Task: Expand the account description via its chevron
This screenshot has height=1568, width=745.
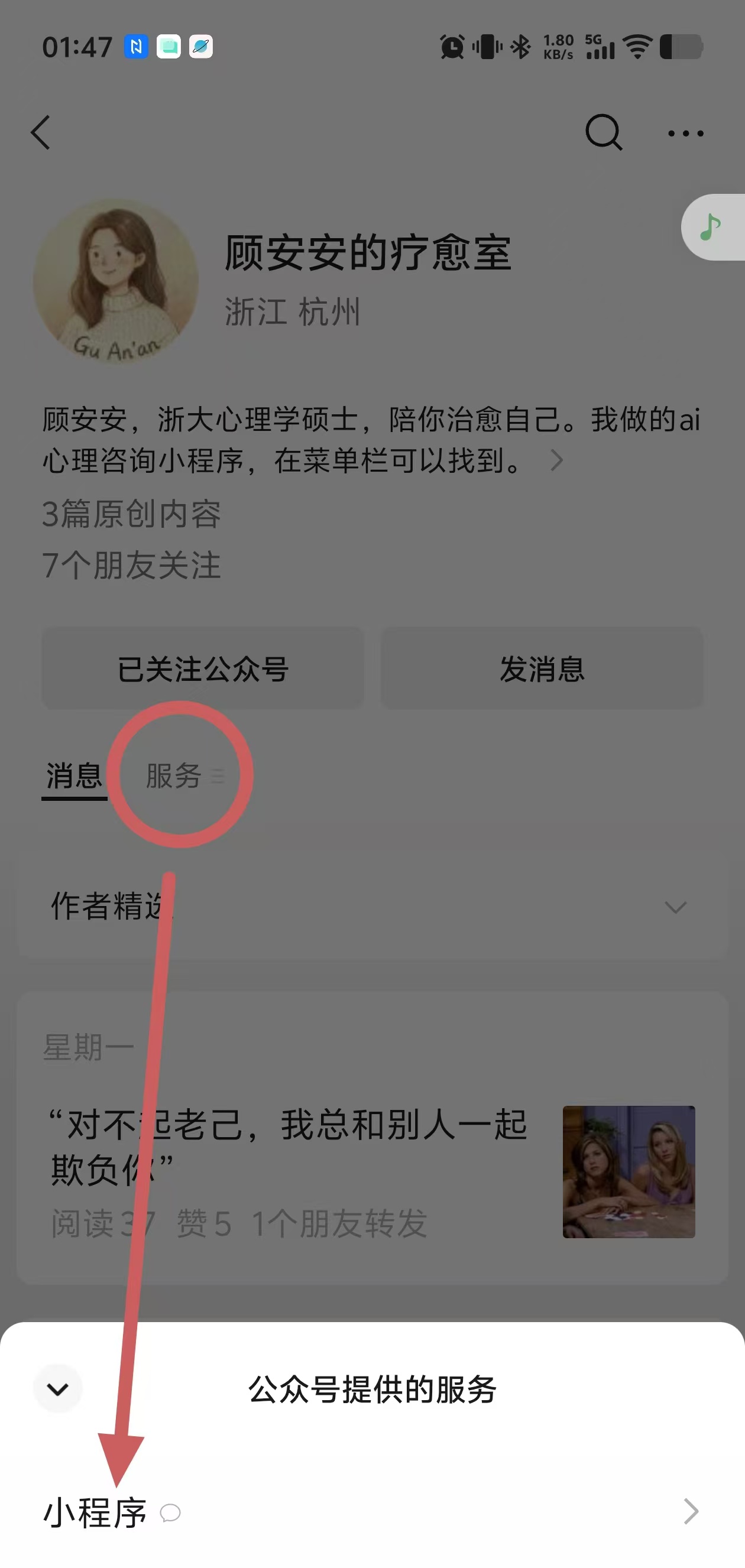Action: point(556,460)
